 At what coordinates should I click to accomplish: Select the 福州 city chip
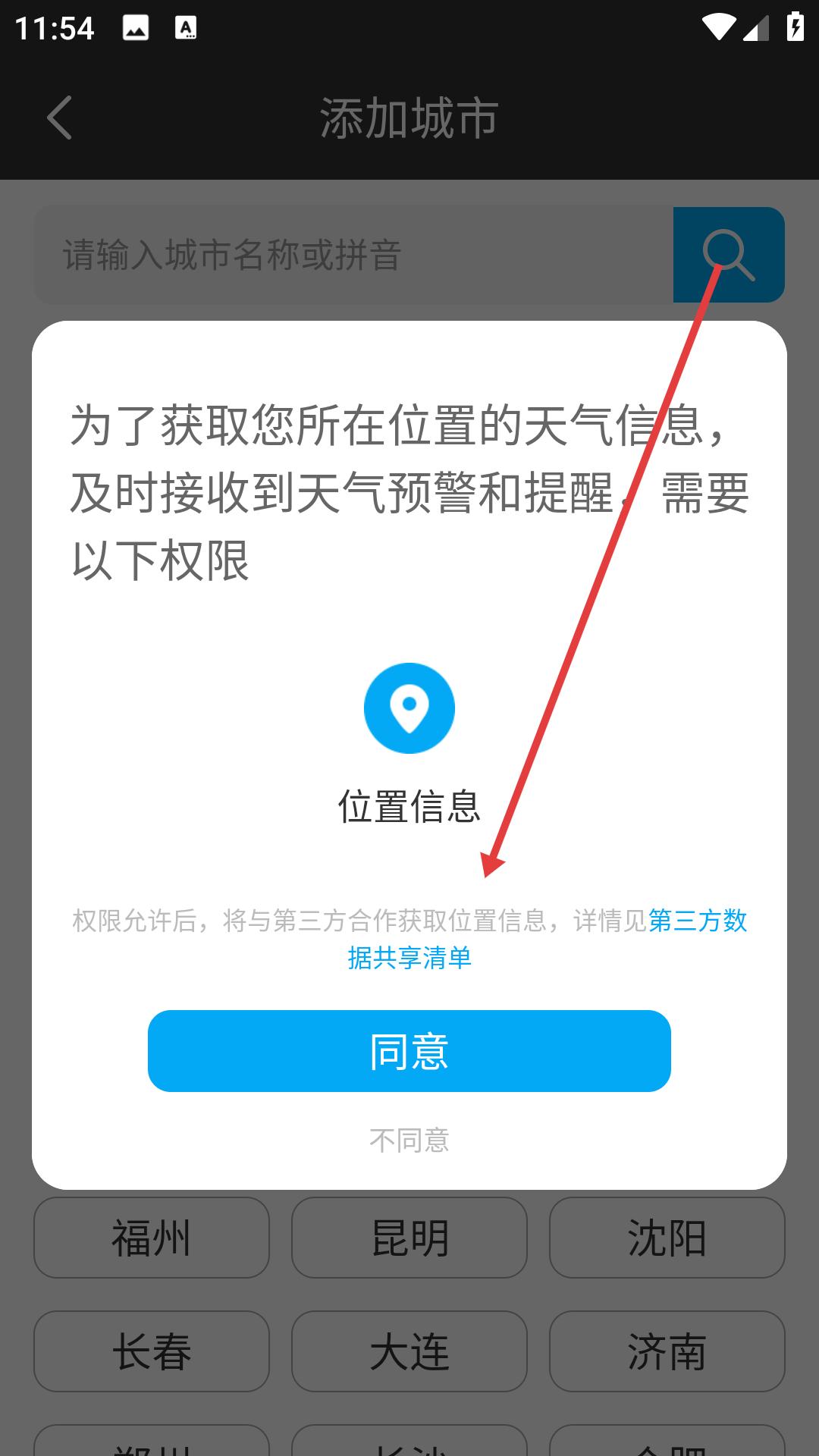pos(152,1238)
